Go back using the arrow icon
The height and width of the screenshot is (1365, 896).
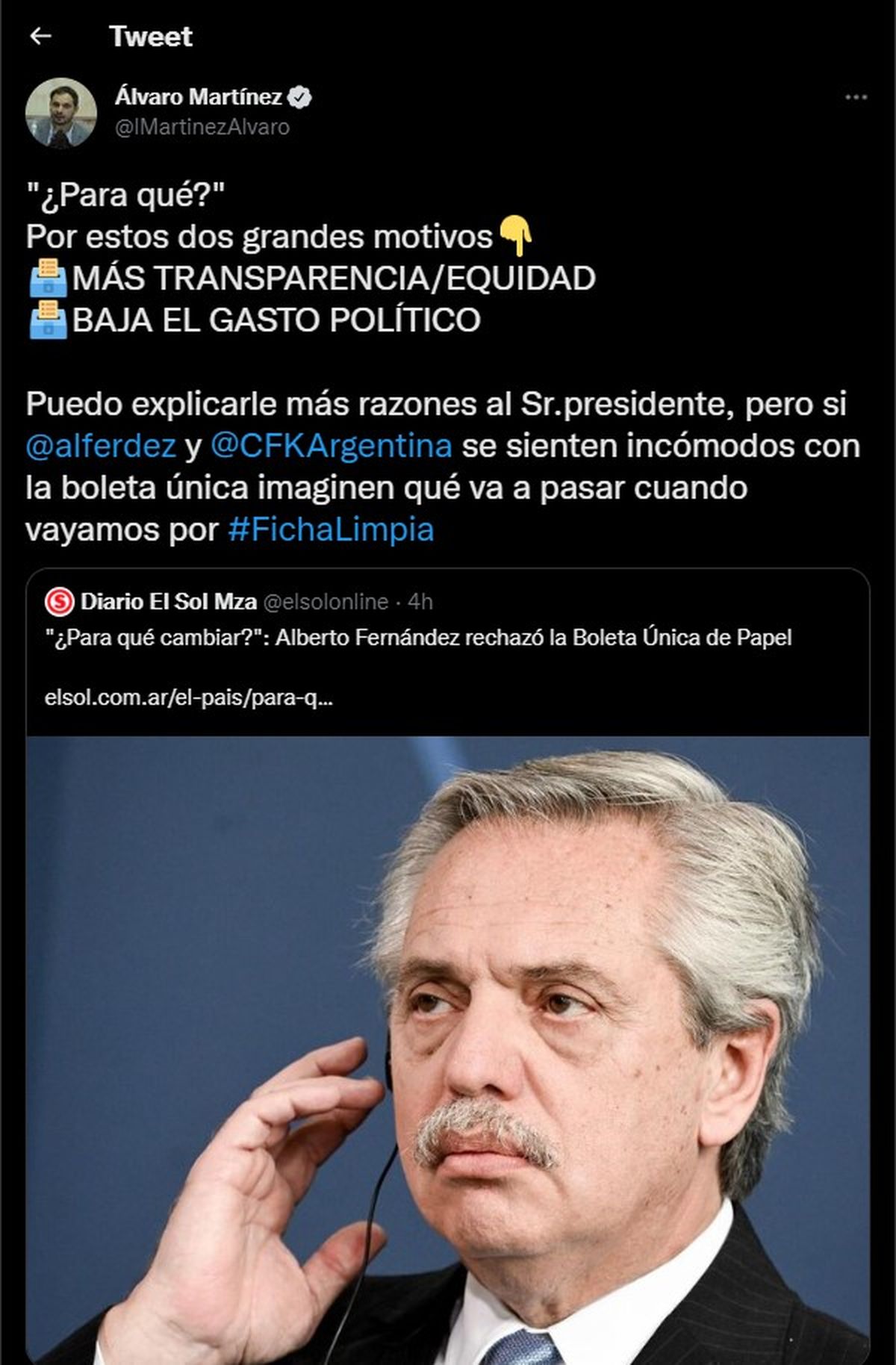(x=40, y=36)
